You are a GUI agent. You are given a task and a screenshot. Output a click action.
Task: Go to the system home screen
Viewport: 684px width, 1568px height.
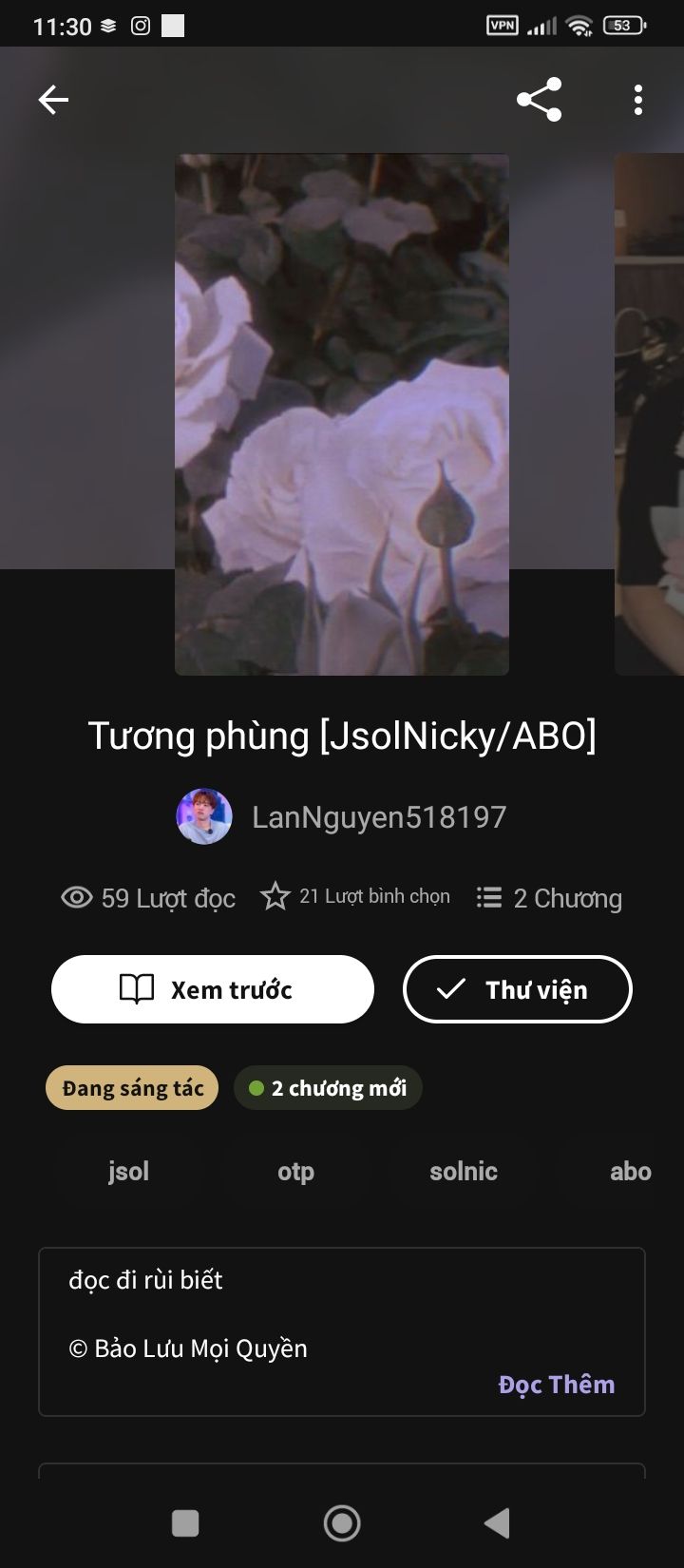[x=342, y=1523]
